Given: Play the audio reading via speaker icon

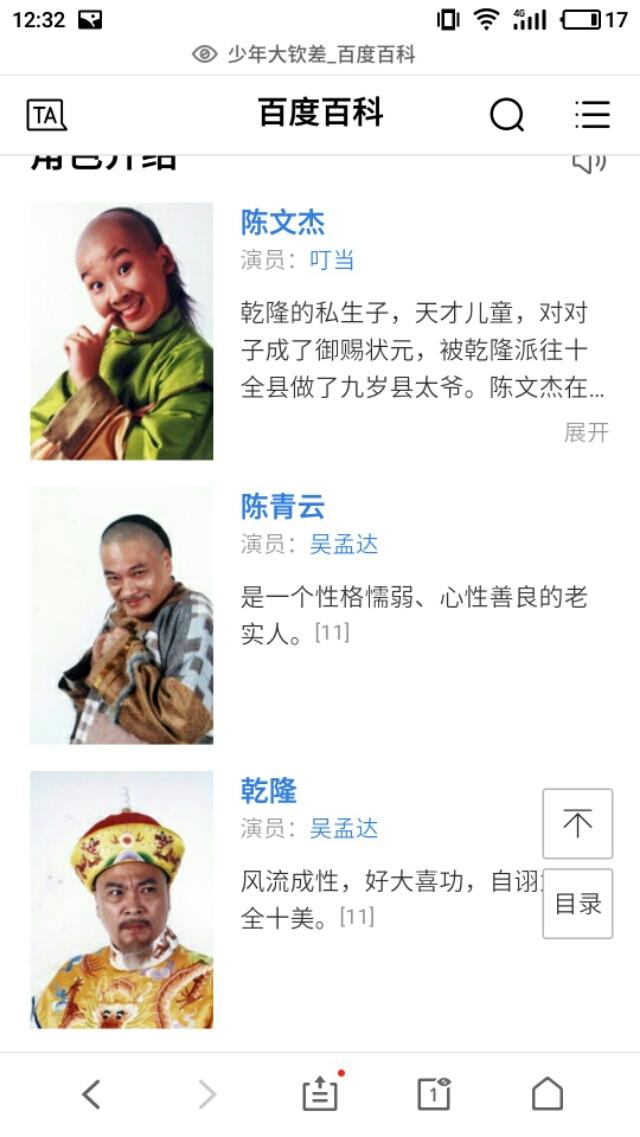Looking at the screenshot, I should click(589, 162).
